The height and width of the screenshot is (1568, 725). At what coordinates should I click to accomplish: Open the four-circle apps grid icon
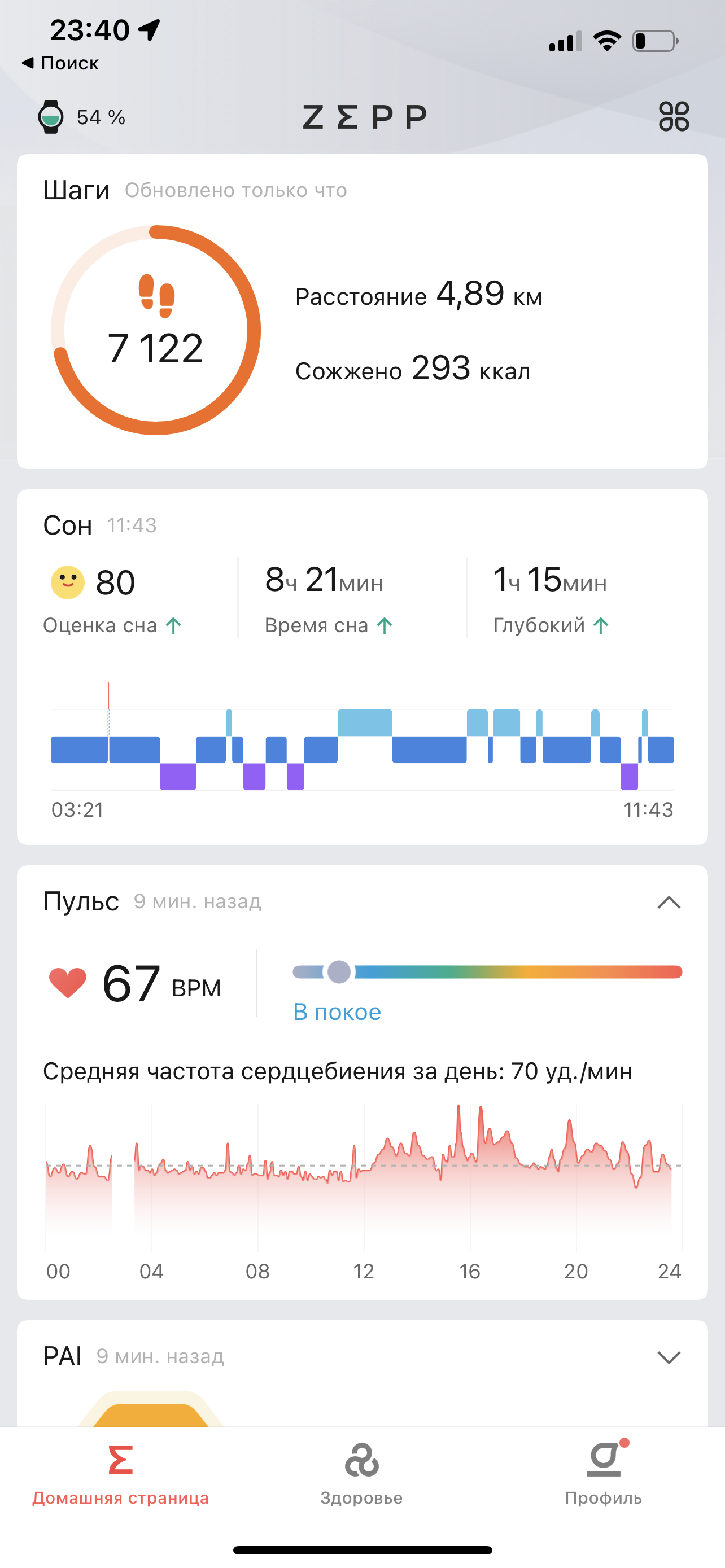pos(673,116)
